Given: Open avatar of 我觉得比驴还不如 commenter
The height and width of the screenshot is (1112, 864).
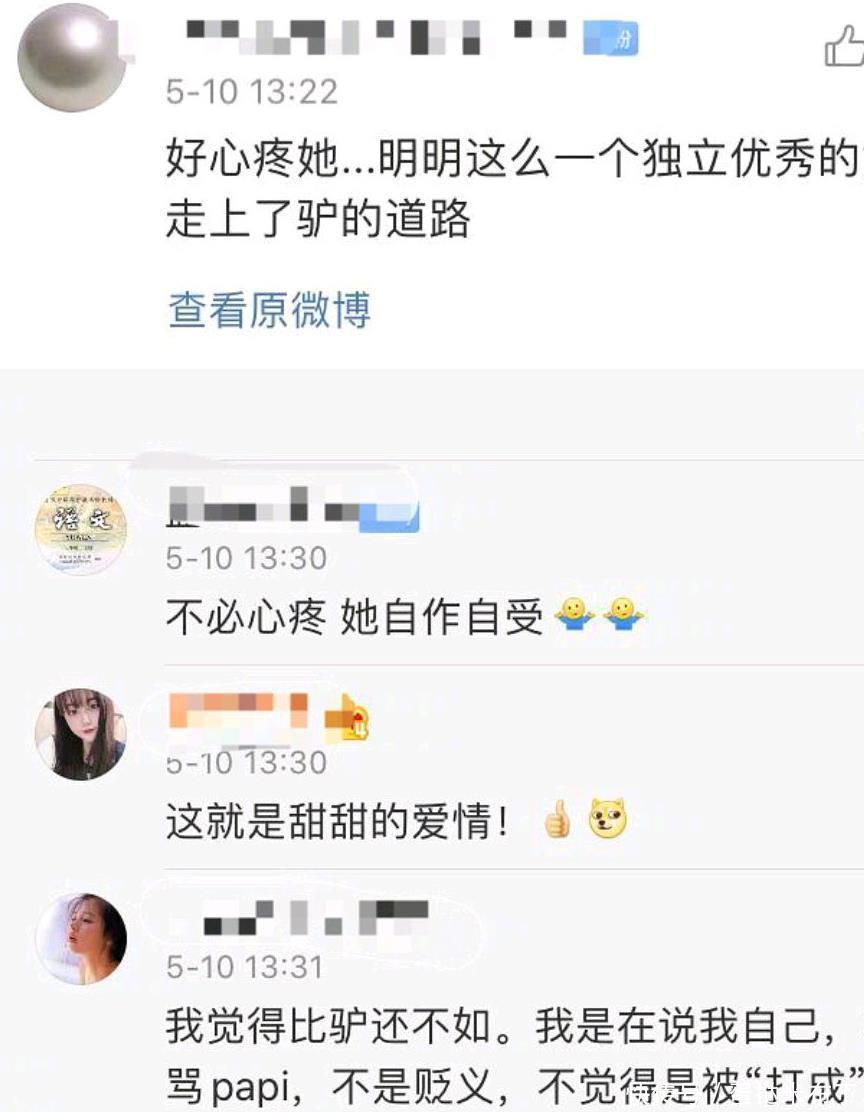Looking at the screenshot, I should 81,939.
